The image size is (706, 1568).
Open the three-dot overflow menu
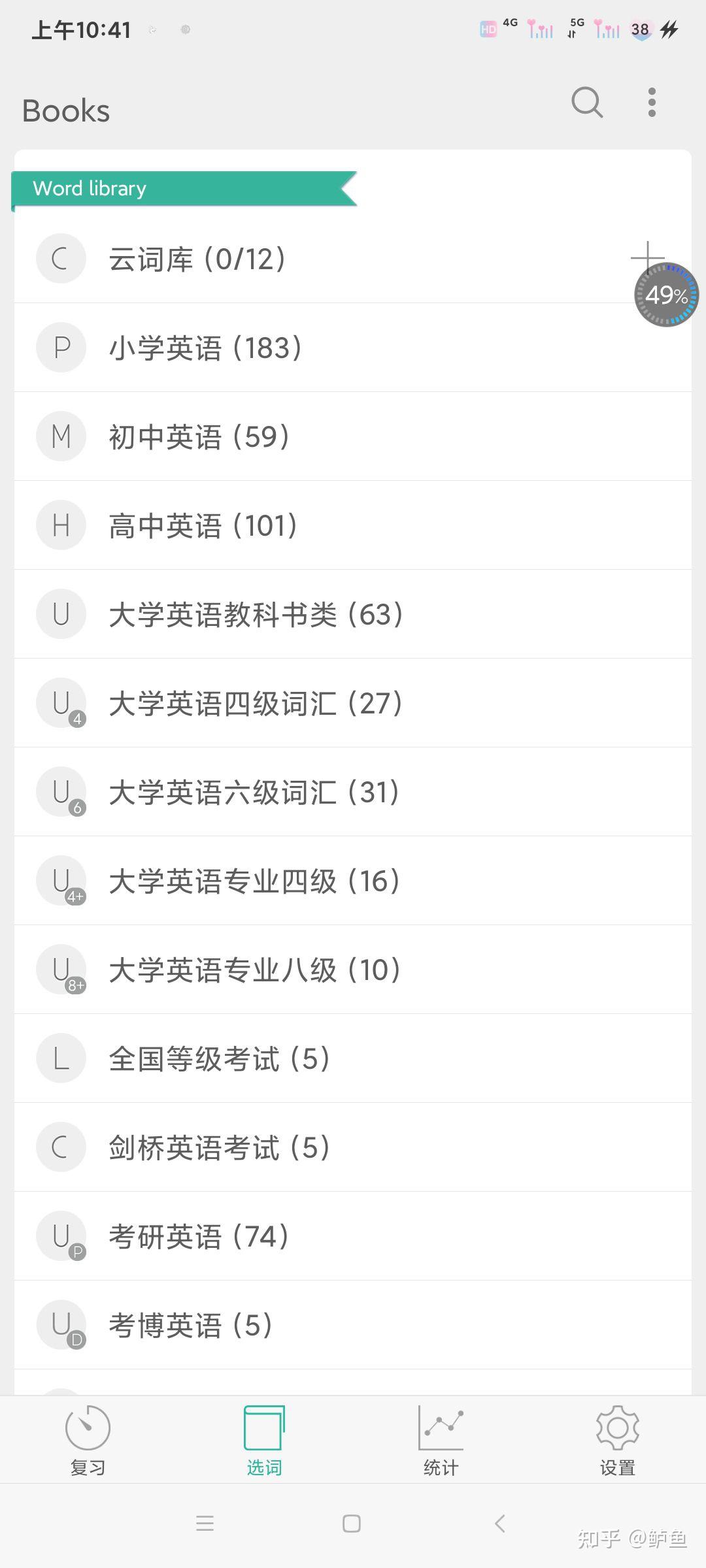[x=651, y=103]
